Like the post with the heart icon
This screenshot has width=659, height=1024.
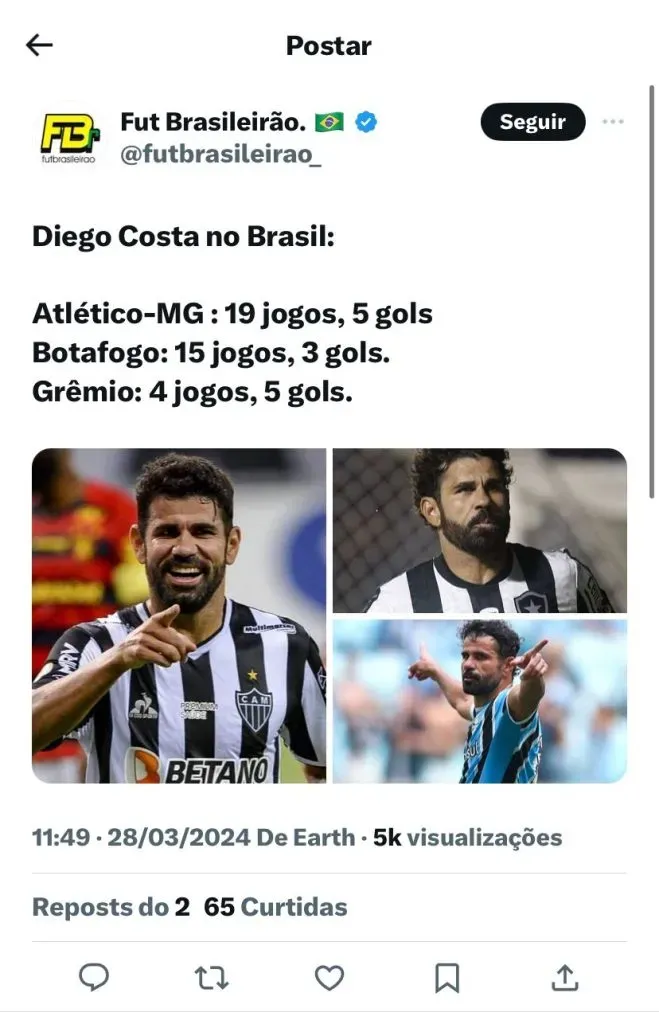tap(329, 977)
